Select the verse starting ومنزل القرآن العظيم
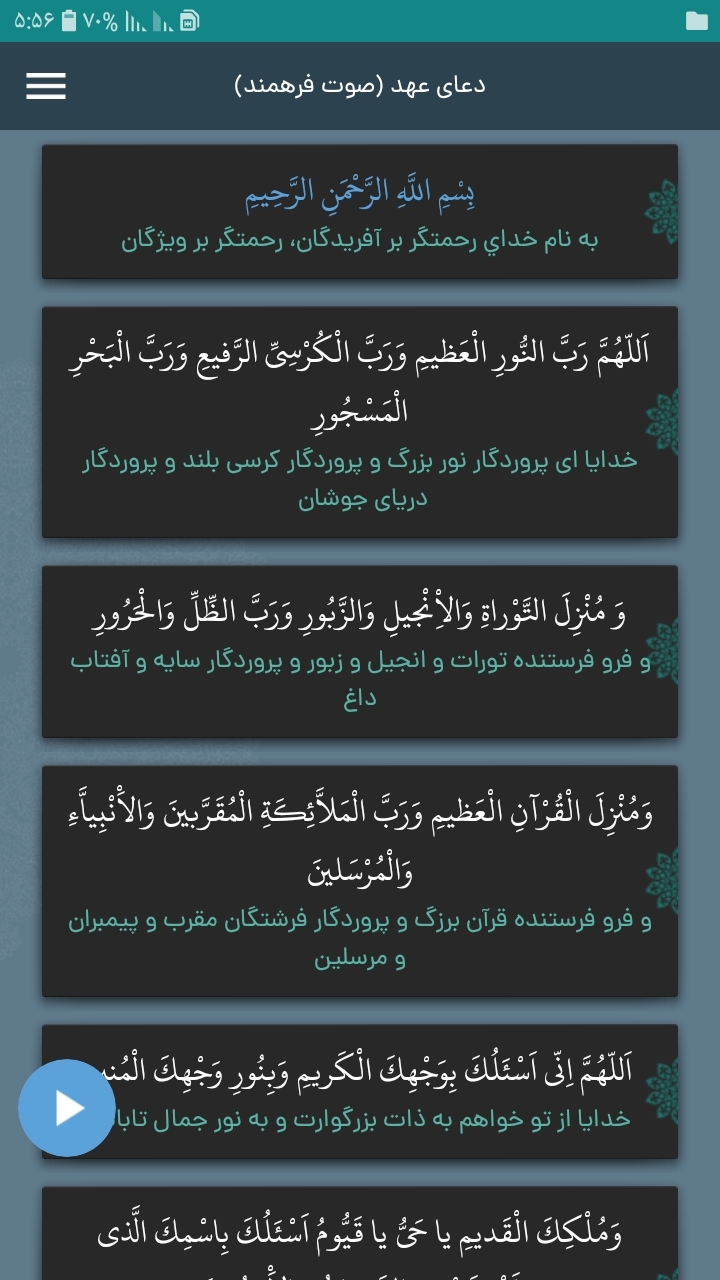This screenshot has height=1280, width=720. [360, 880]
